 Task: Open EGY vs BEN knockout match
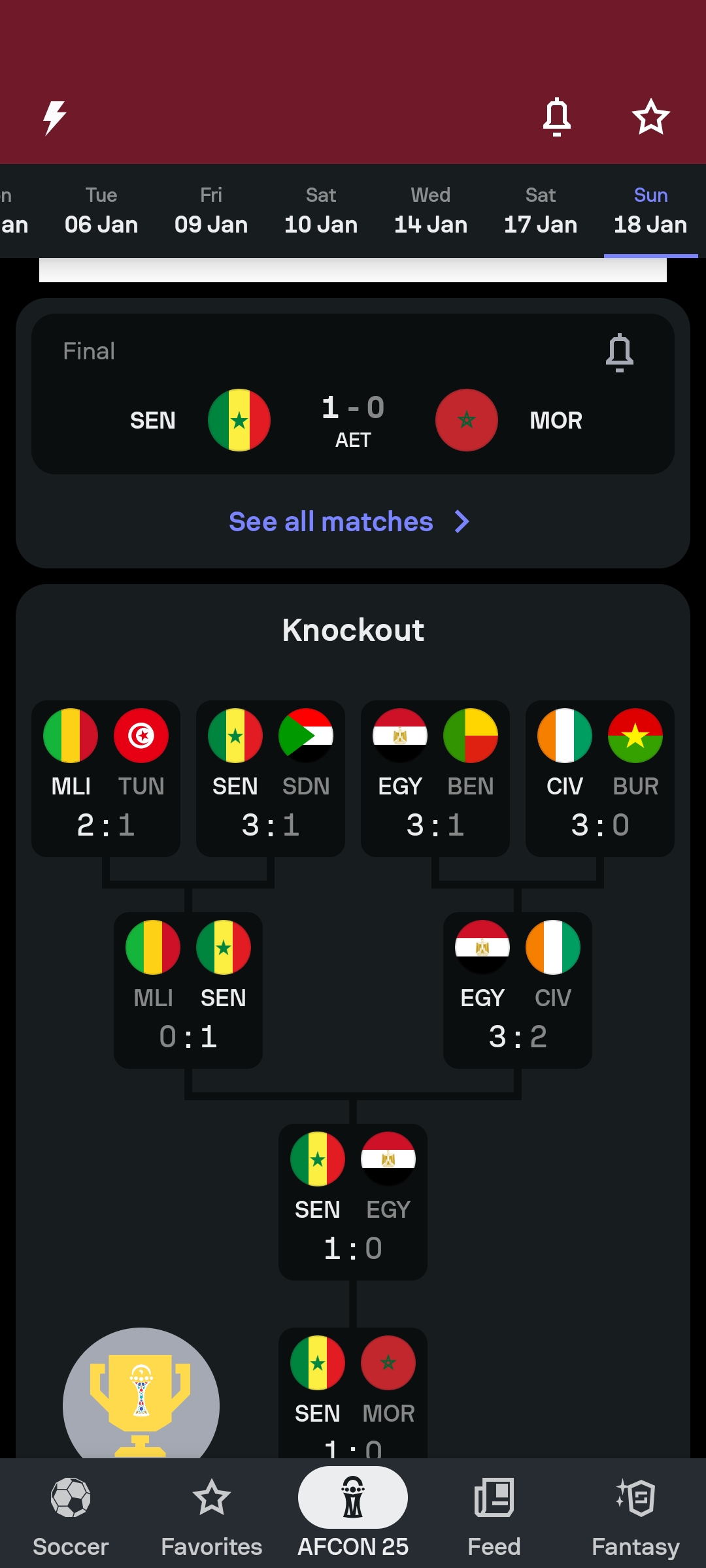pos(435,777)
